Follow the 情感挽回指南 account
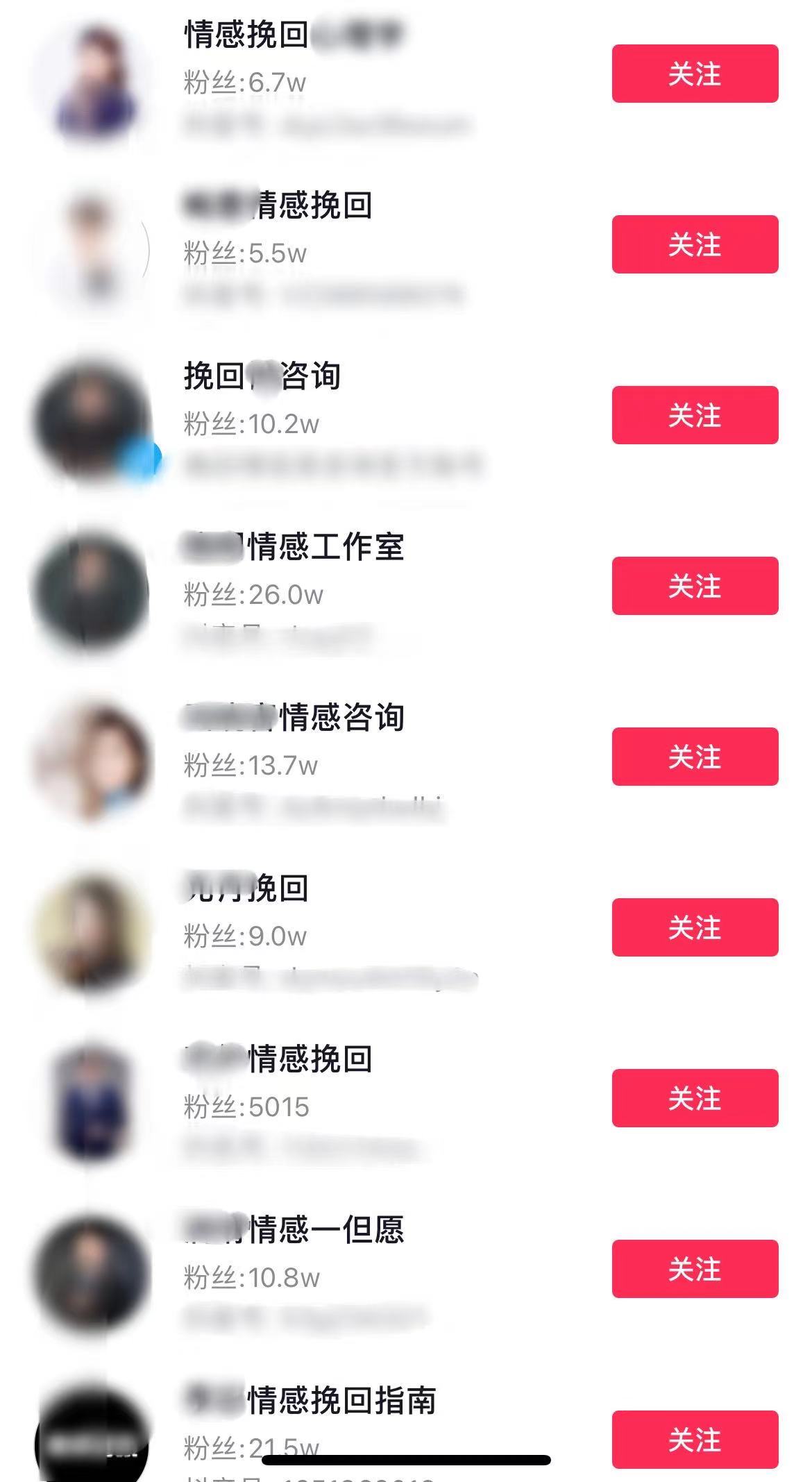Viewport: 812px width, 1482px height. pyautogui.click(x=695, y=1440)
